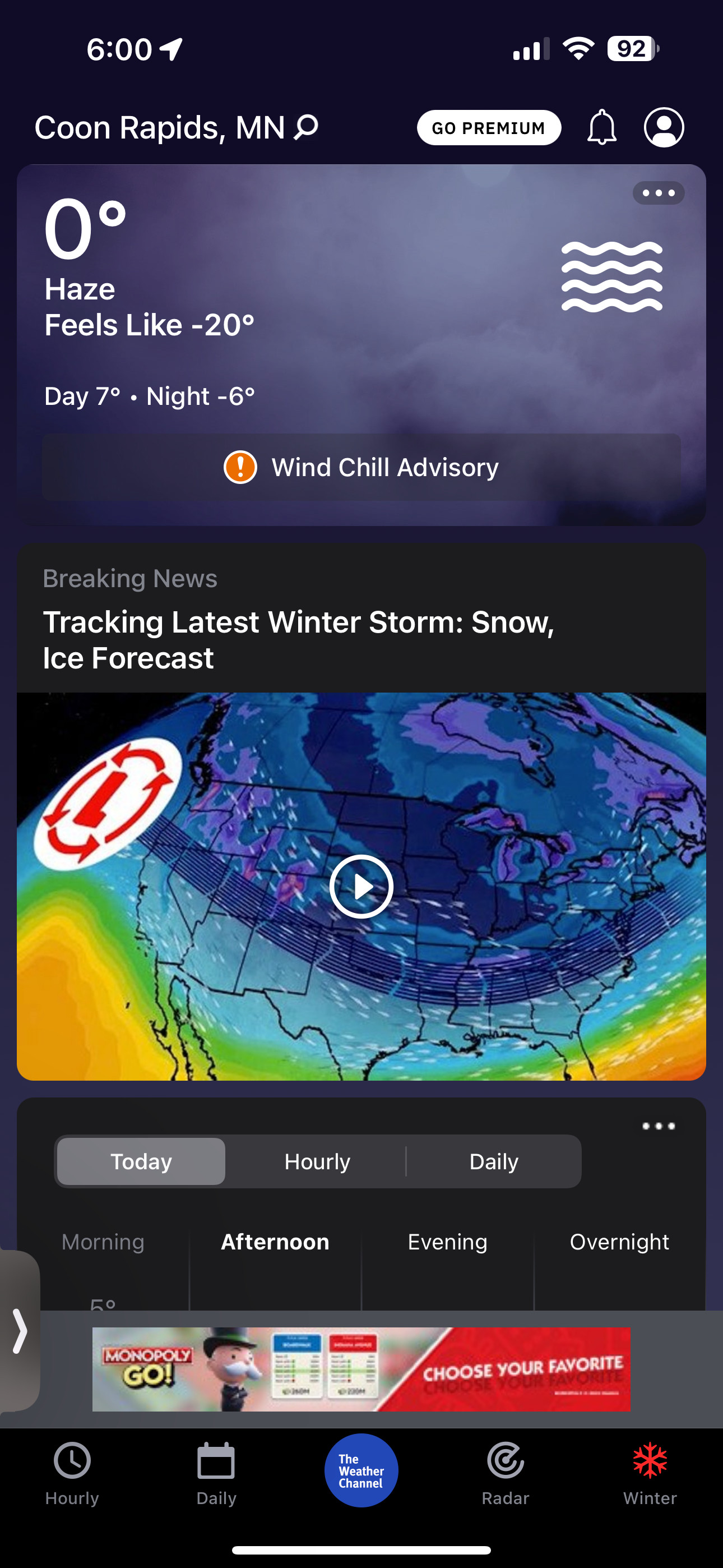
Task: Open the Winter tab
Action: pyautogui.click(x=650, y=1473)
